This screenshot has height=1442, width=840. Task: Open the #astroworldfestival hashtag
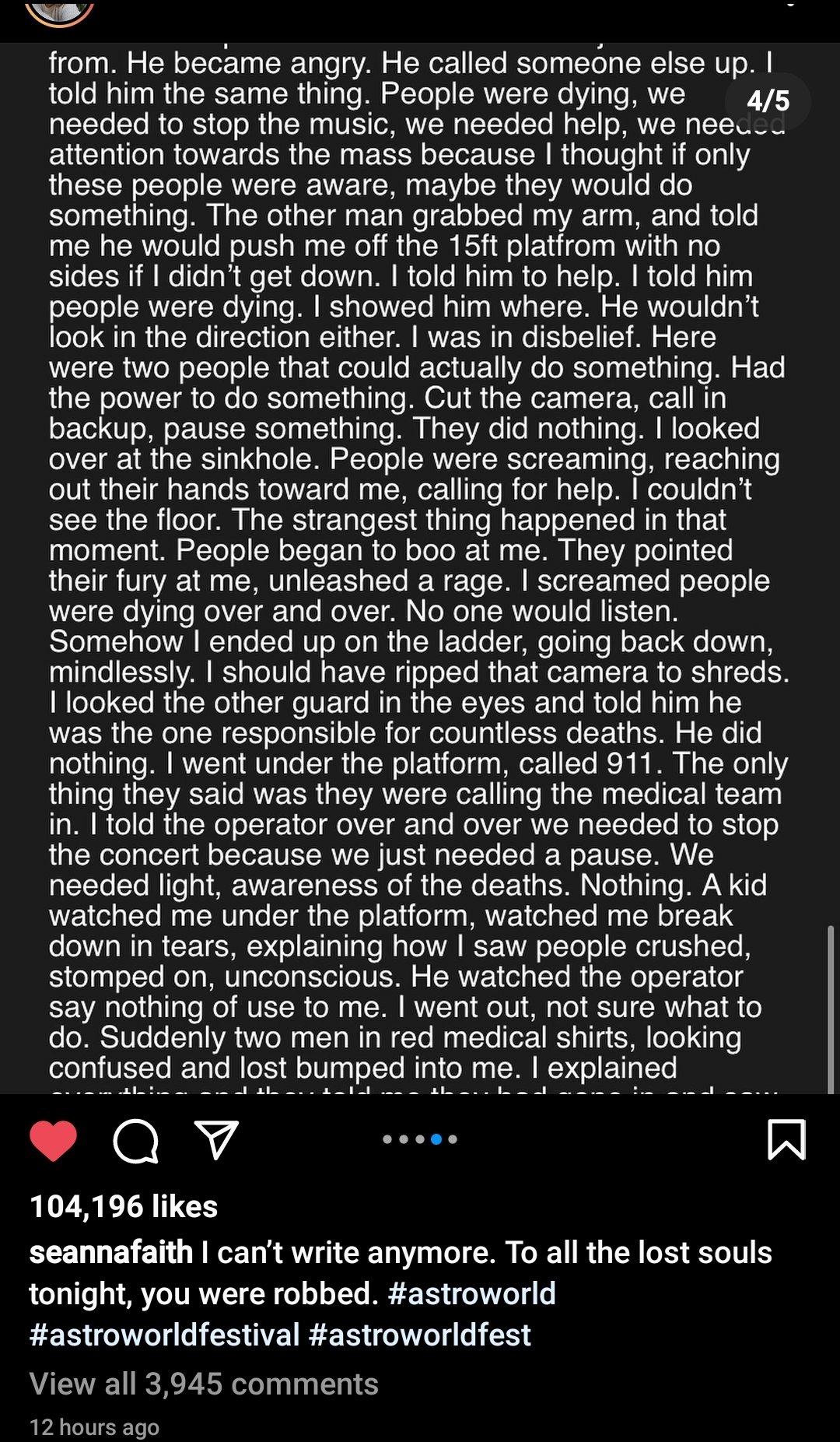click(x=164, y=1335)
